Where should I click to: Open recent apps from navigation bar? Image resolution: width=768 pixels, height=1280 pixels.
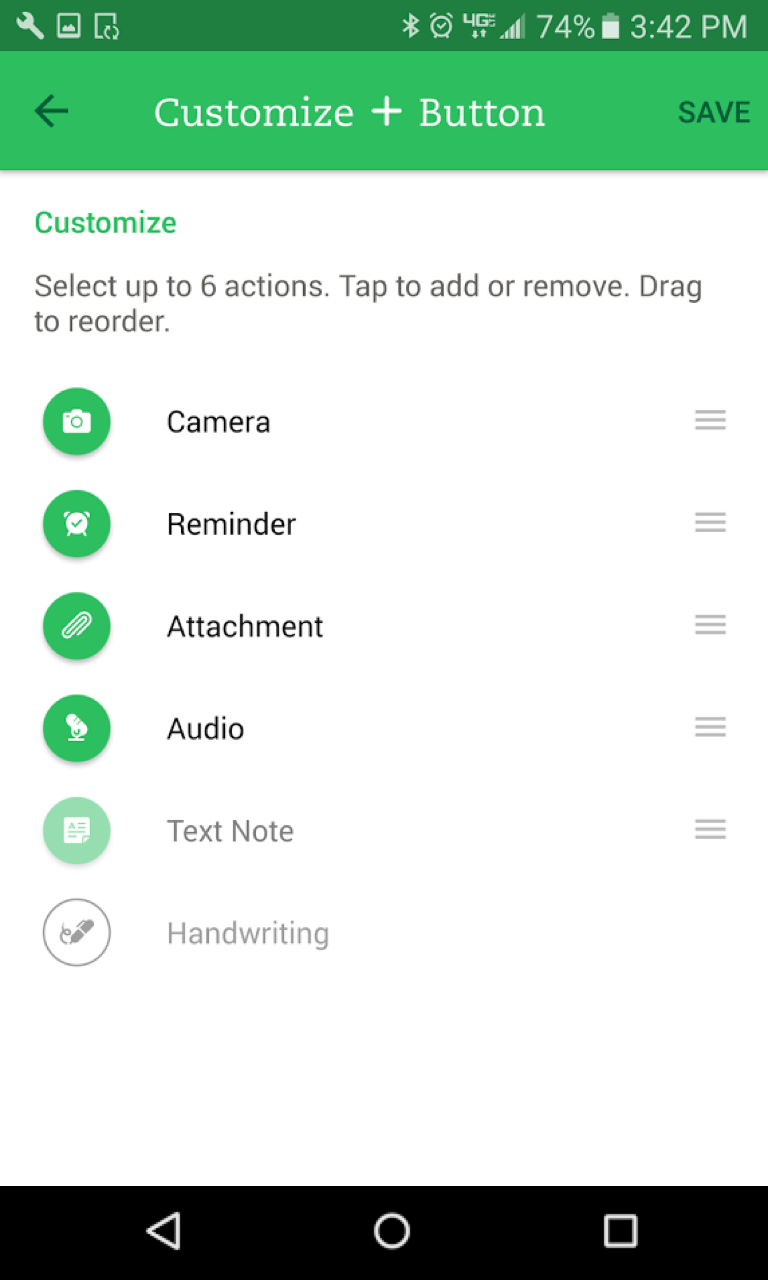click(620, 1231)
